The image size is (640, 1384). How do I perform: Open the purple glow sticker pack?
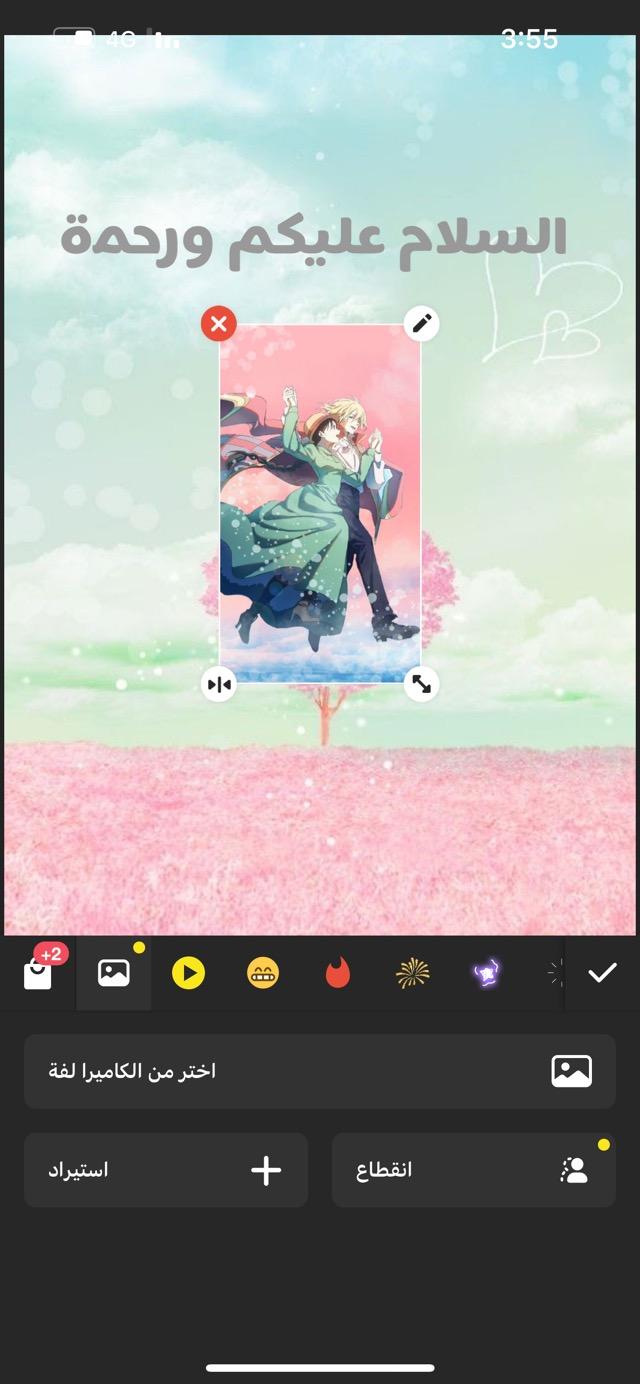[x=487, y=973]
